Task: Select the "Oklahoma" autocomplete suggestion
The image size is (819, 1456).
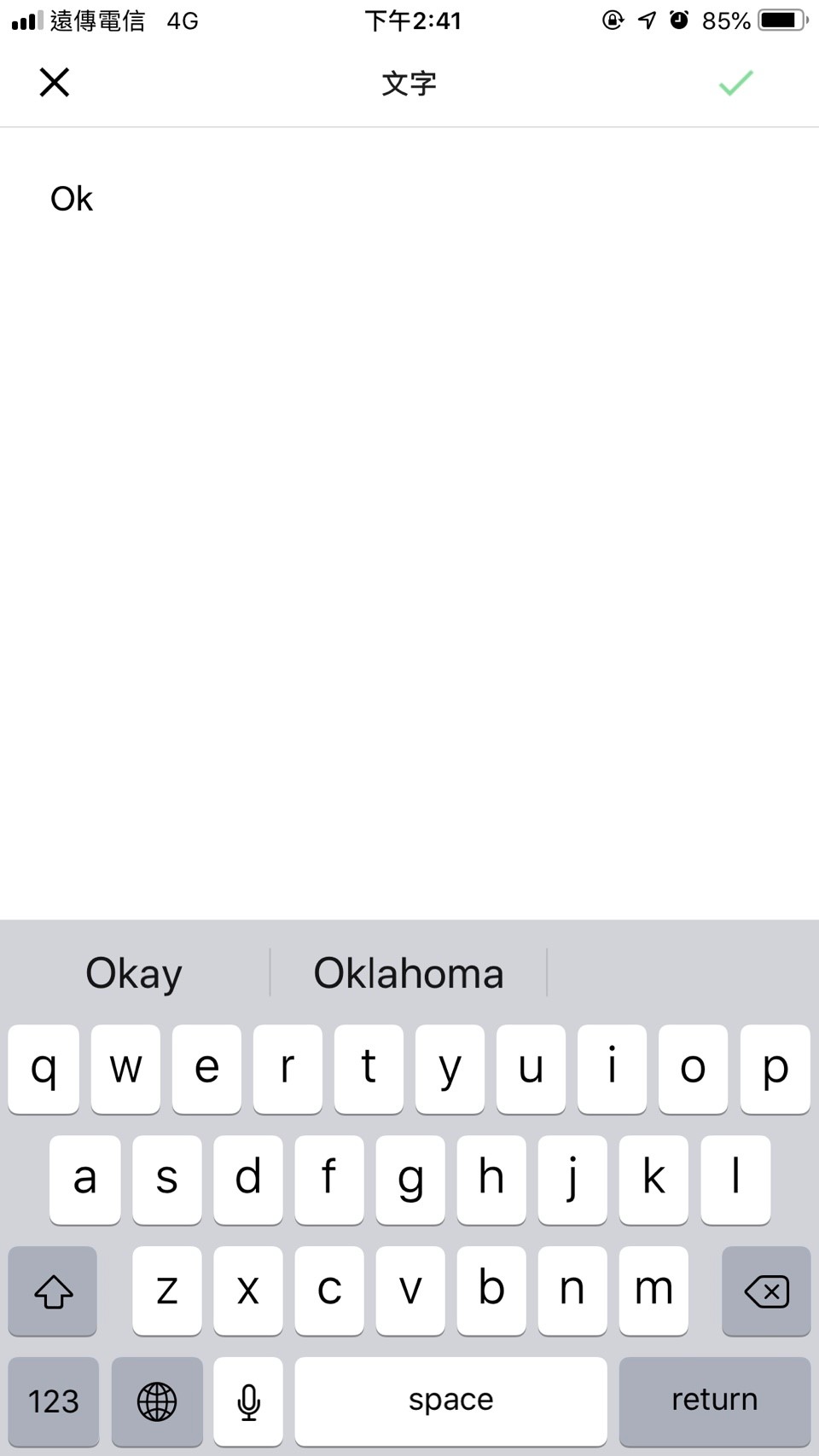Action: coord(409,973)
